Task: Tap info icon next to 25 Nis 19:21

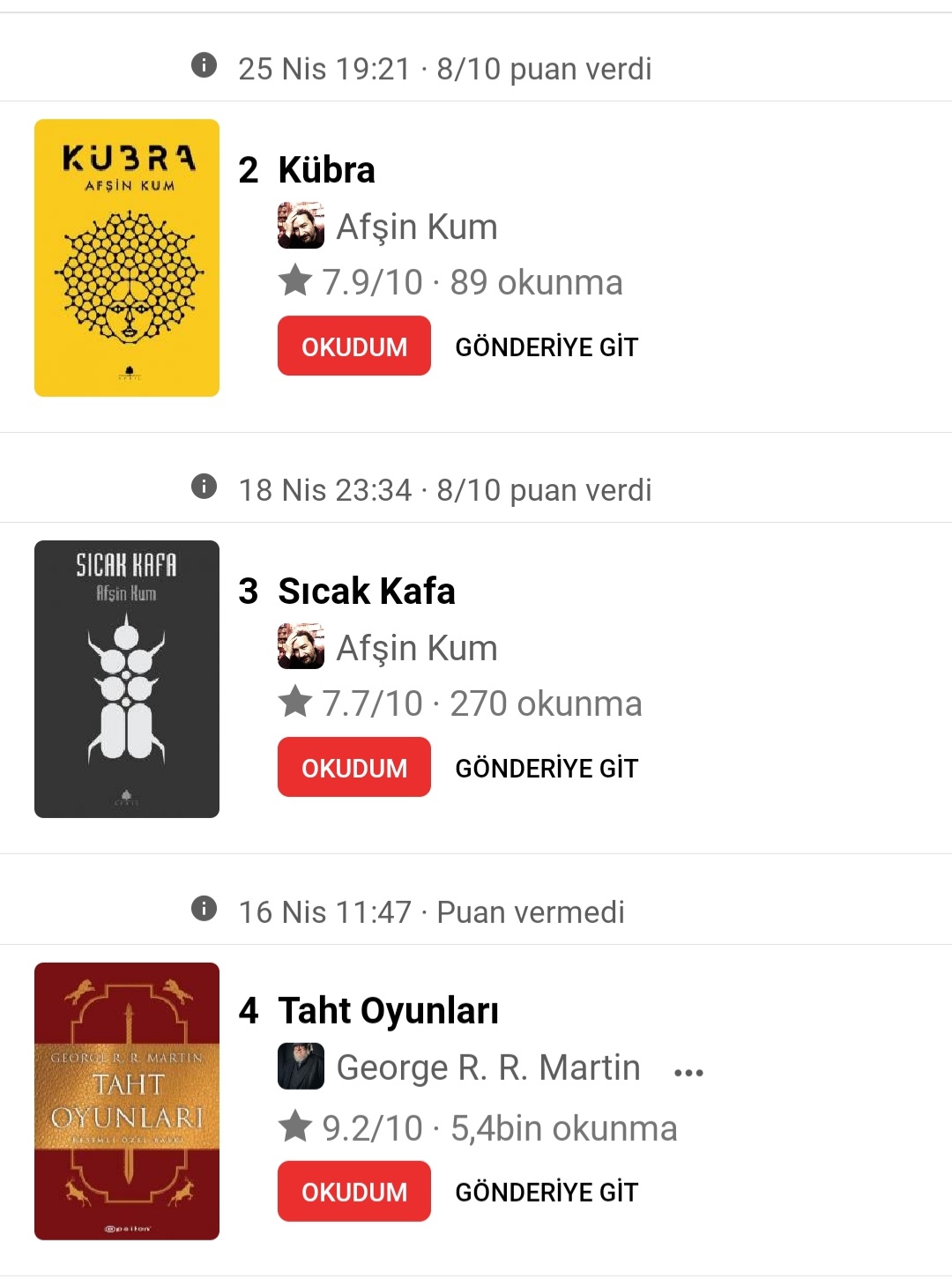Action: pyautogui.click(x=204, y=65)
